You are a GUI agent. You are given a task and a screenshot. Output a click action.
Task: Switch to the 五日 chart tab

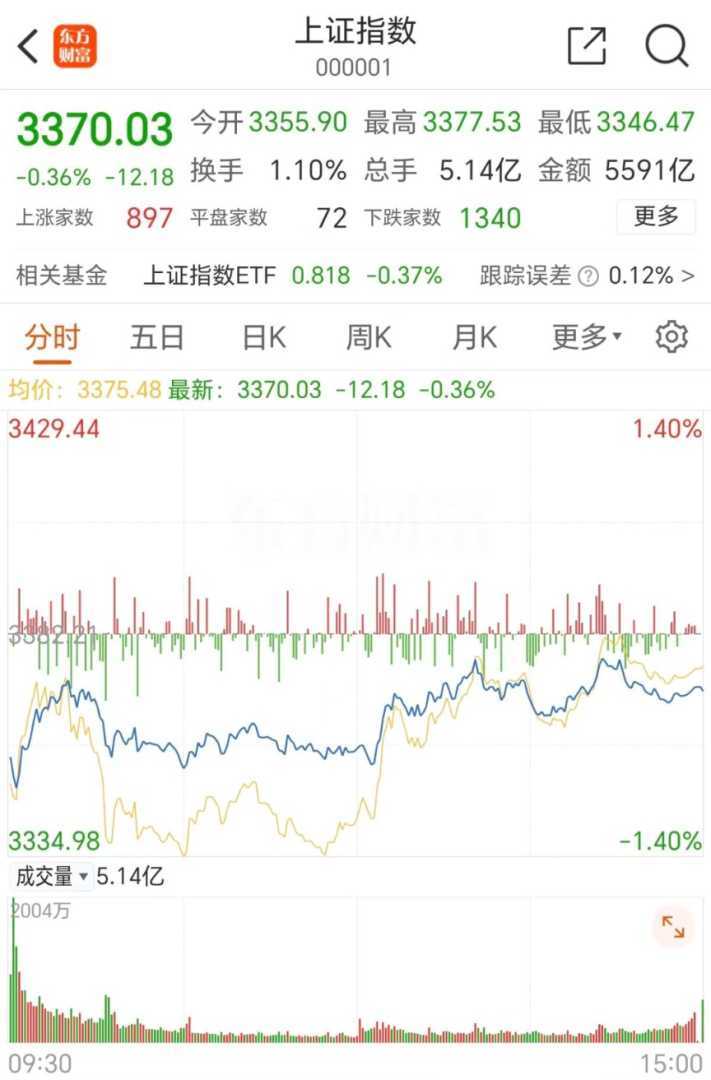coord(157,338)
